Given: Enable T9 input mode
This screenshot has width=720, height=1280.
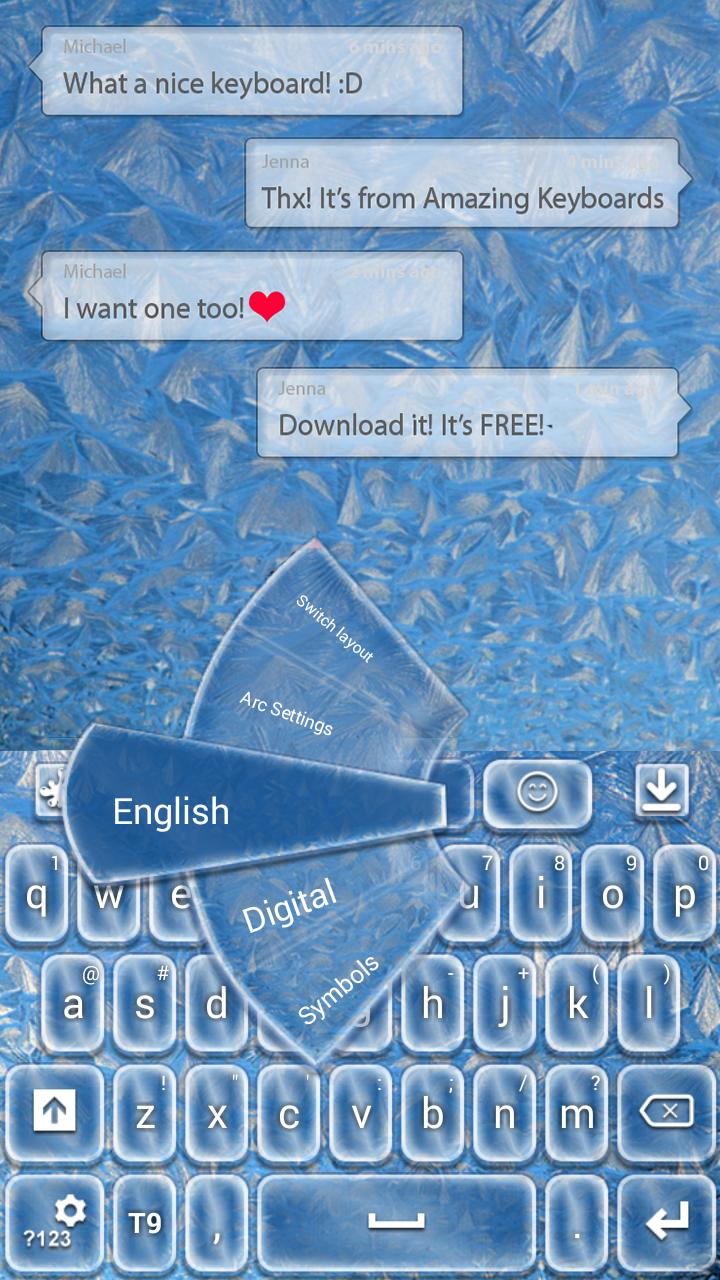Looking at the screenshot, I should pos(143,1222).
